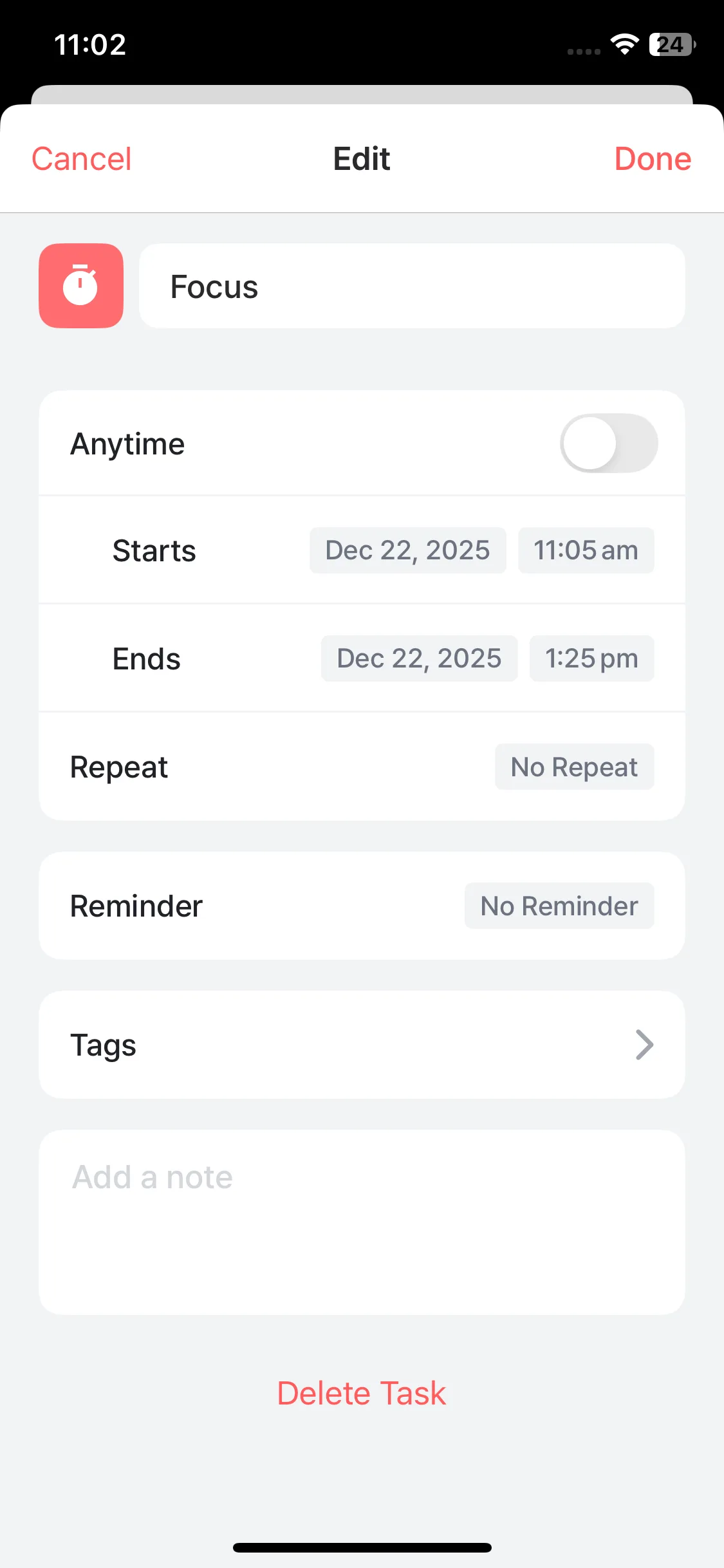
Task: Enable the Anytime switch
Action: (608, 443)
